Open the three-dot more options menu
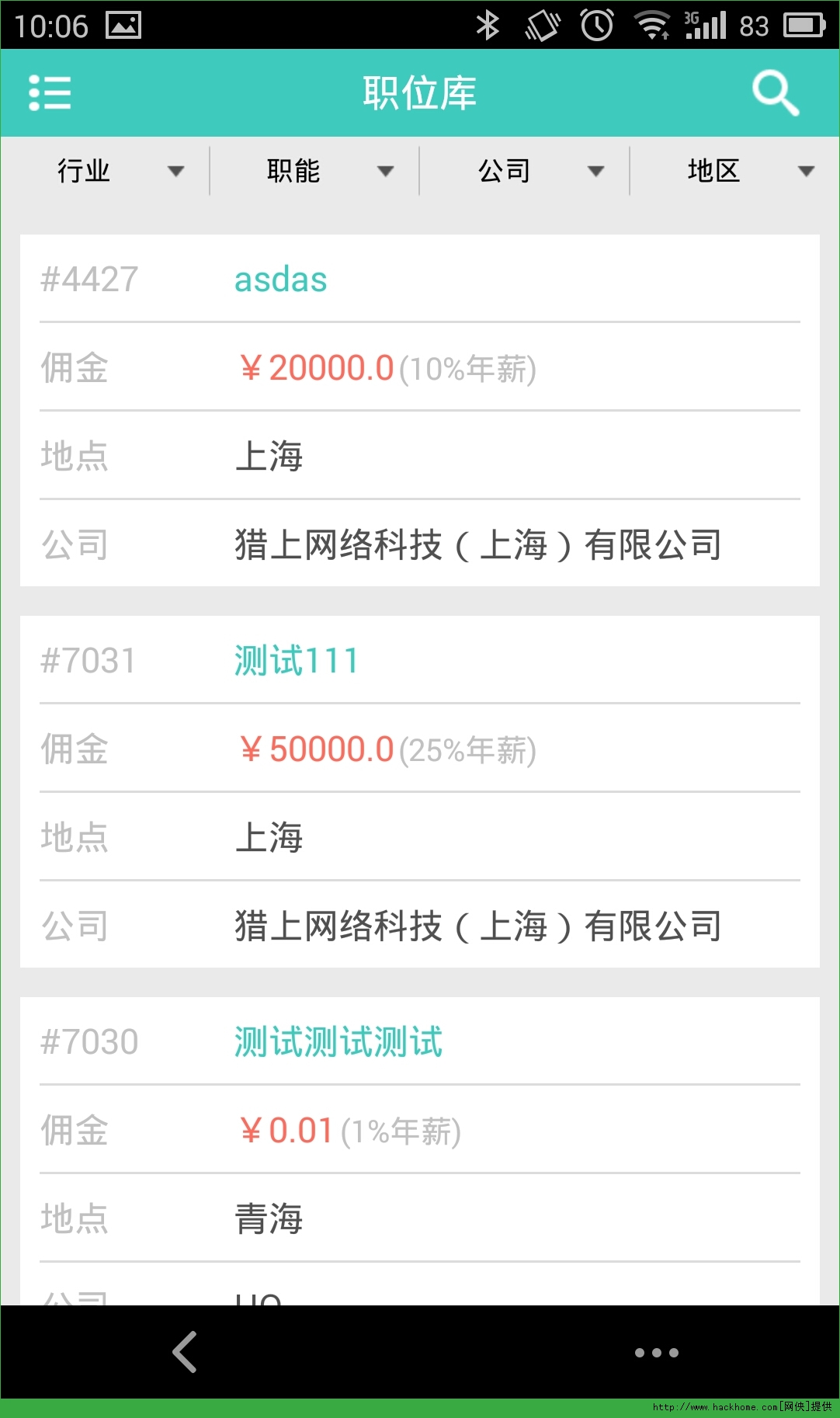The image size is (840, 1418). click(656, 1352)
